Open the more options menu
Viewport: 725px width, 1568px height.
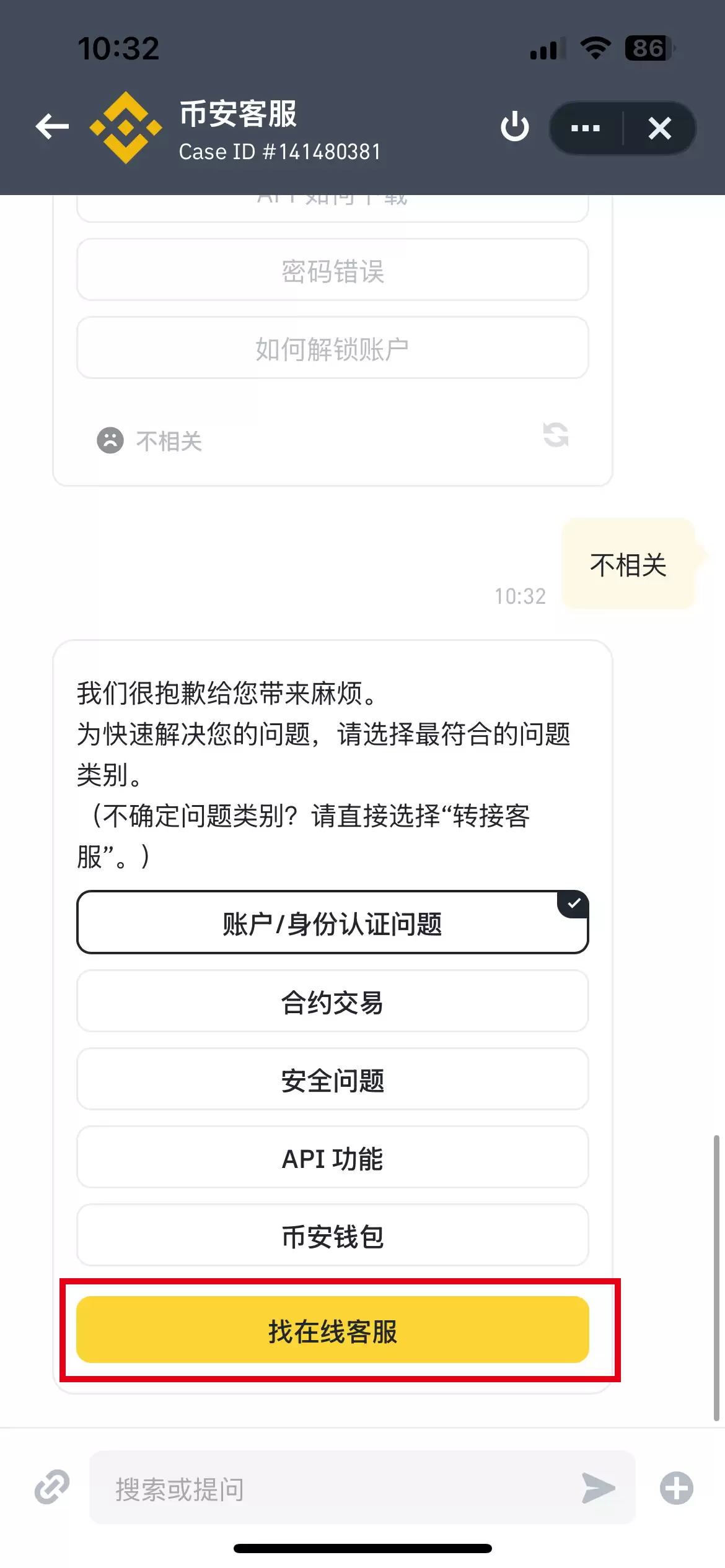(584, 129)
